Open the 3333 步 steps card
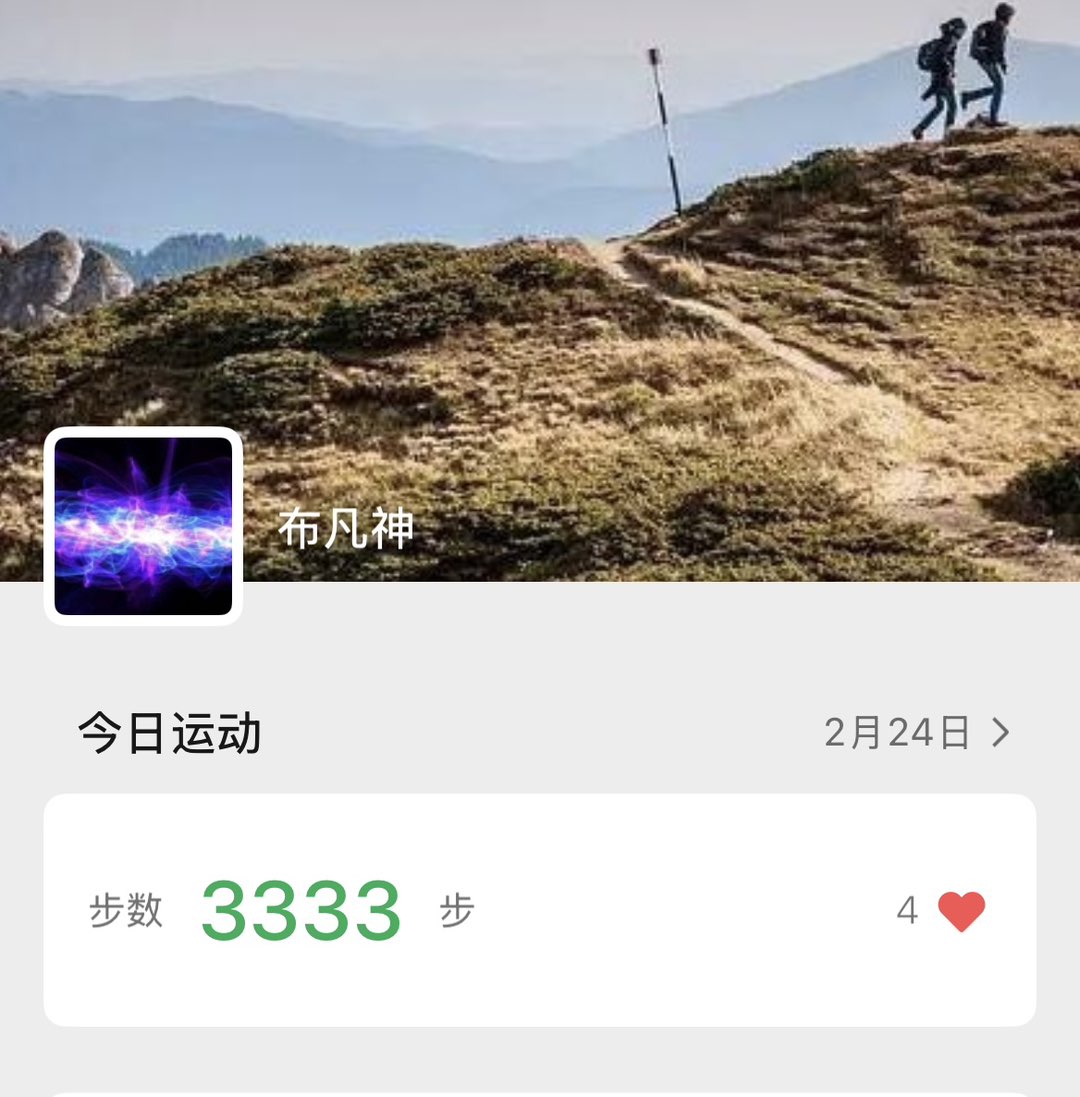1080x1097 pixels. 540,910
